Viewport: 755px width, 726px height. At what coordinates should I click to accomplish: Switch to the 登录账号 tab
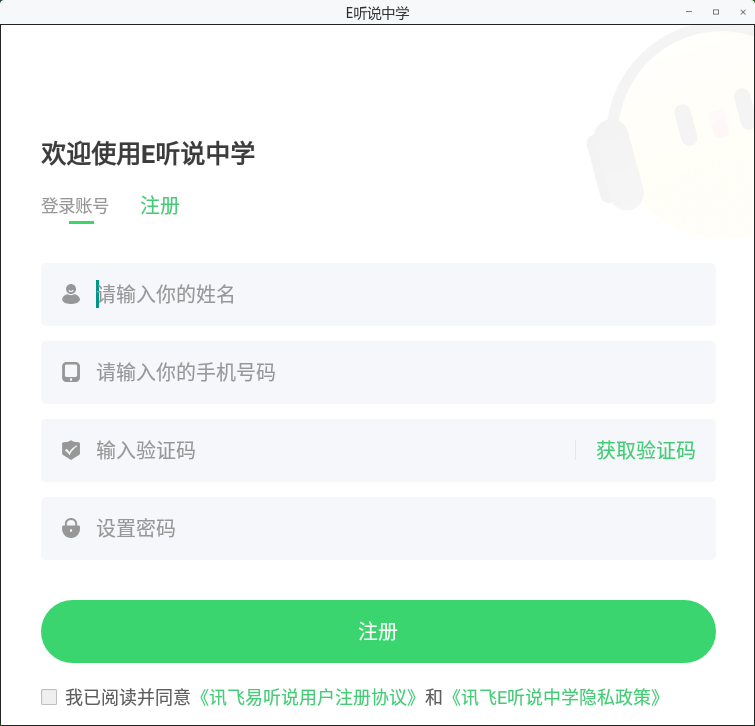tap(74, 206)
